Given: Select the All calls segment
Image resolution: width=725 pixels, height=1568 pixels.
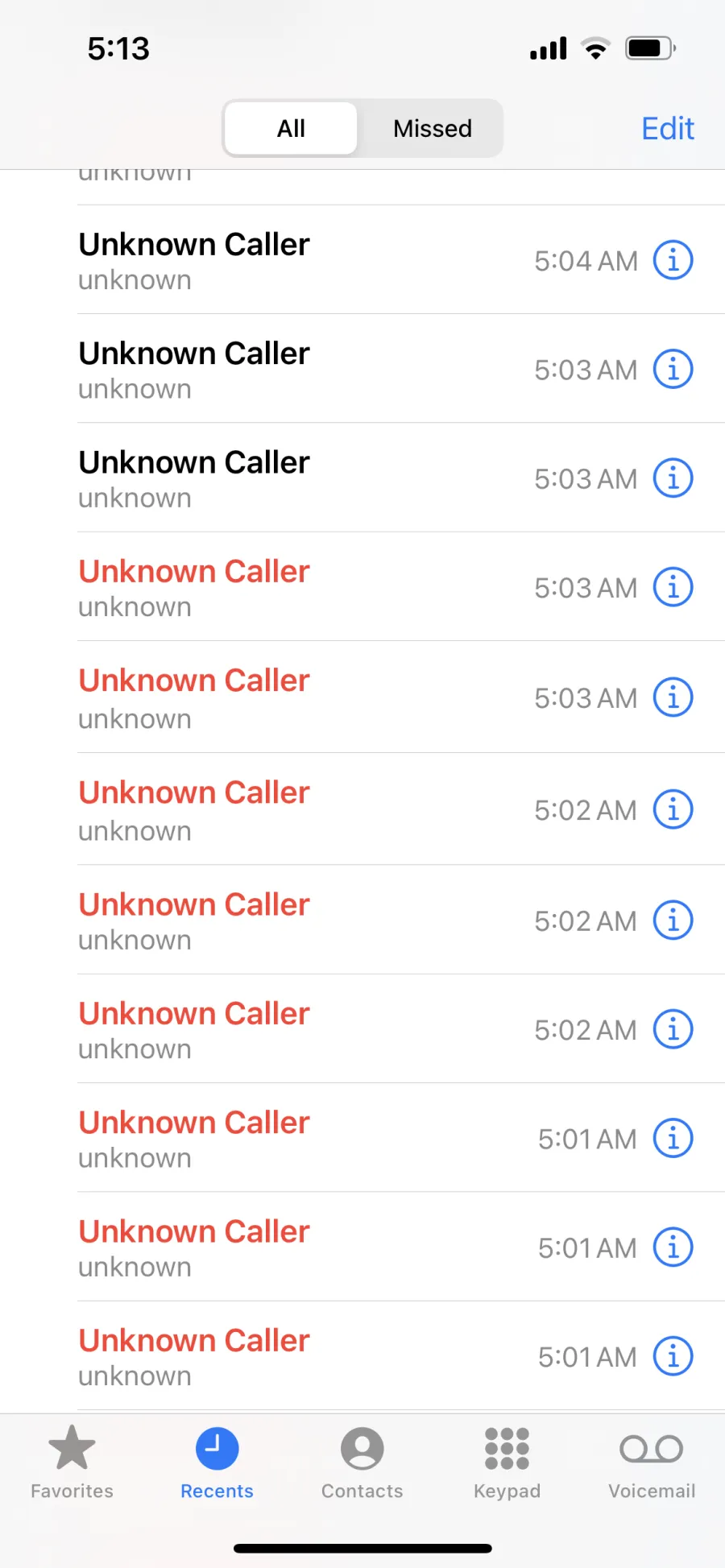Looking at the screenshot, I should pos(291,128).
